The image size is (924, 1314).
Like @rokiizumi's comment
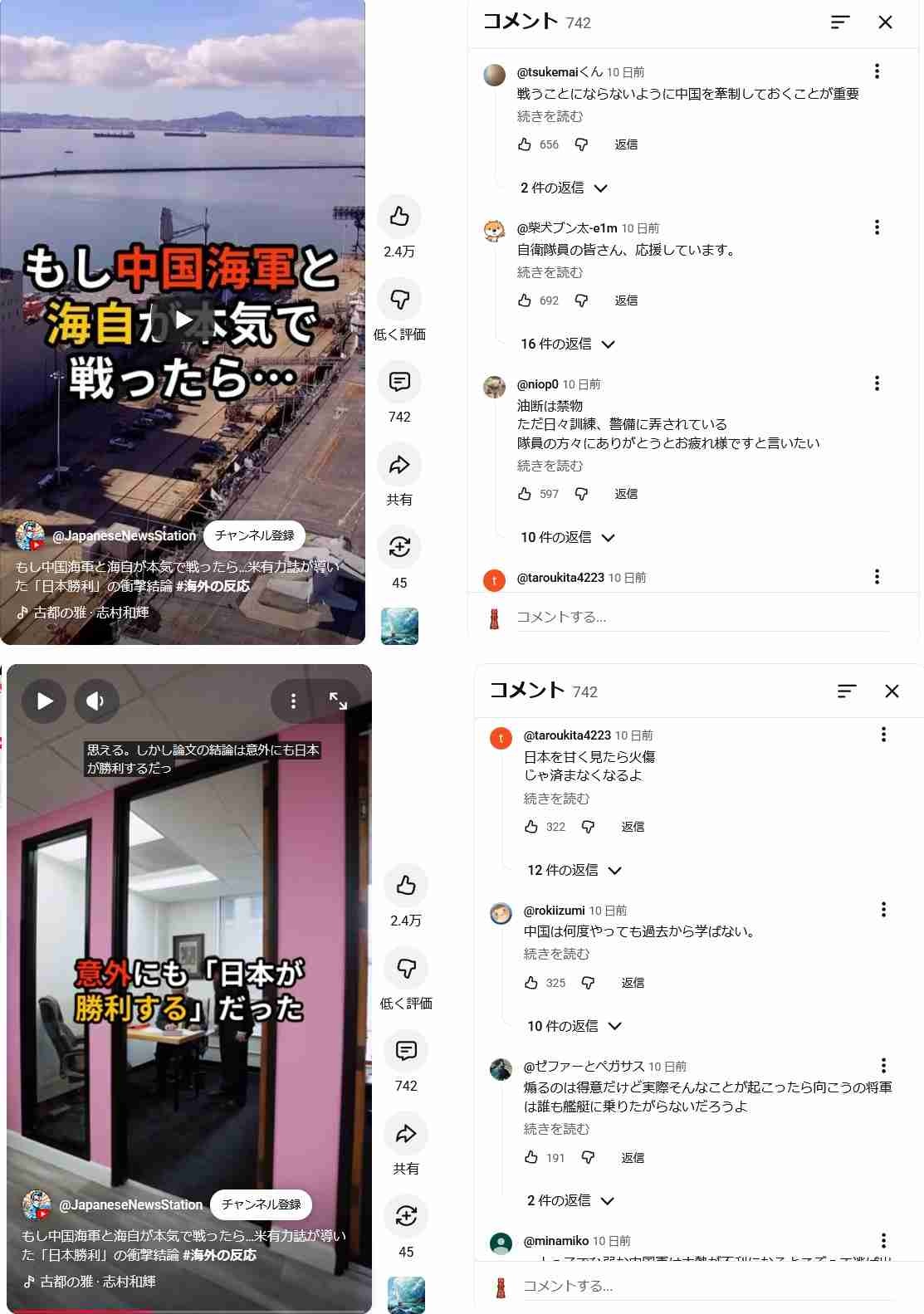tap(531, 983)
